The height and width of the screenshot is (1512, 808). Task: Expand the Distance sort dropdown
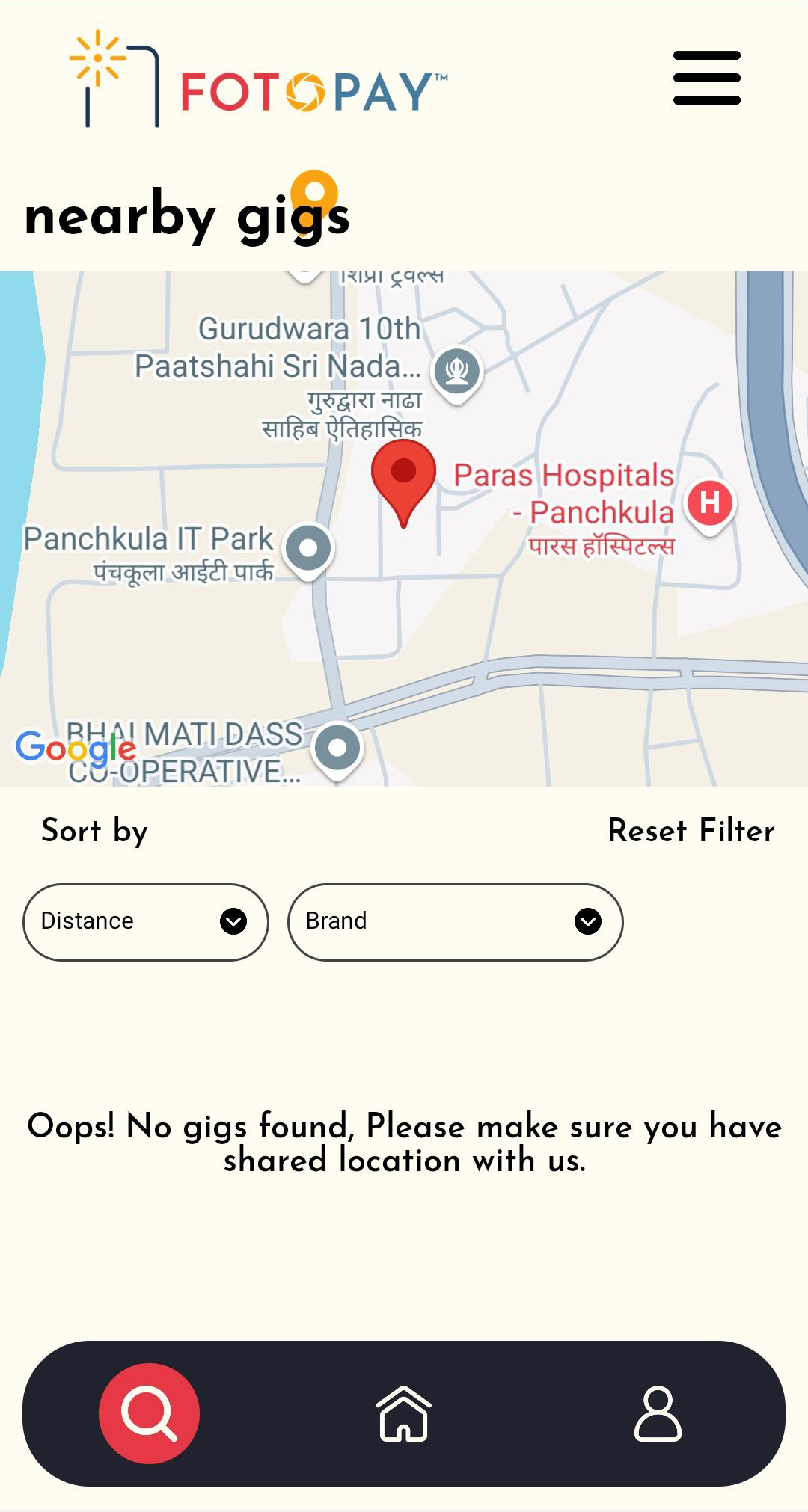146,921
